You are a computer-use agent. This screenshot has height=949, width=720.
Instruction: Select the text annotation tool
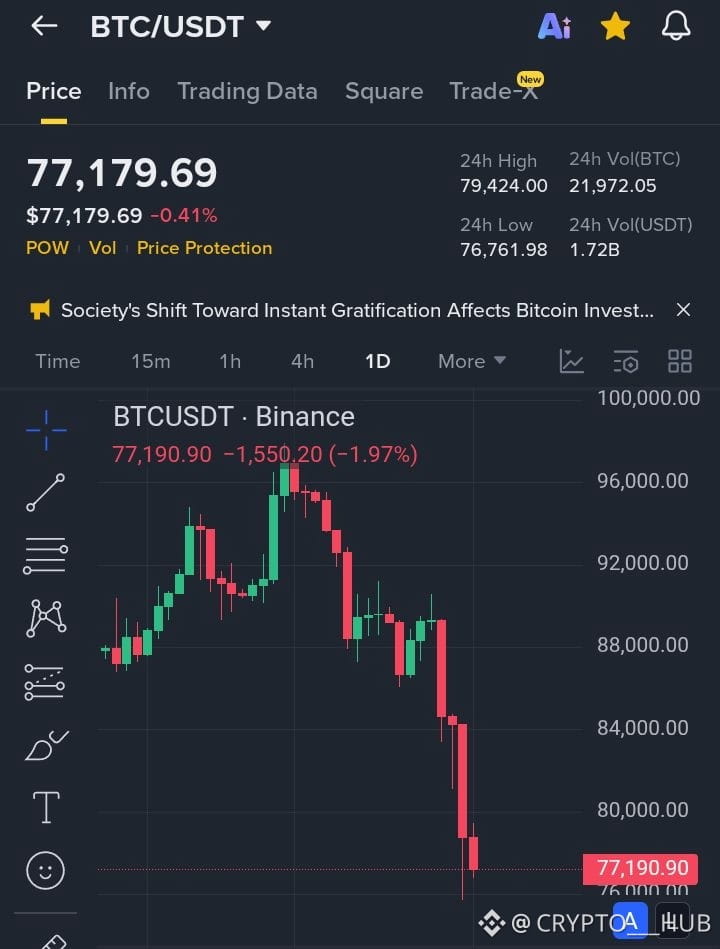(46, 807)
